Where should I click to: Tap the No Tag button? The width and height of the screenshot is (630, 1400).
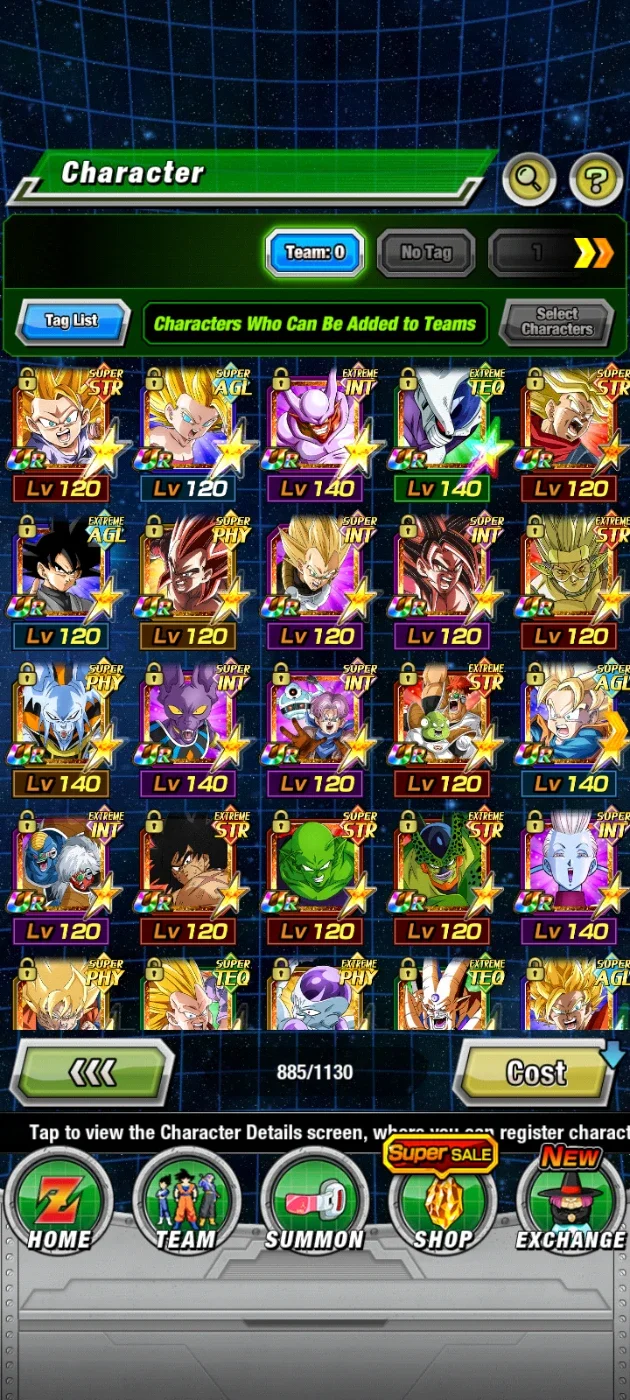click(x=426, y=253)
